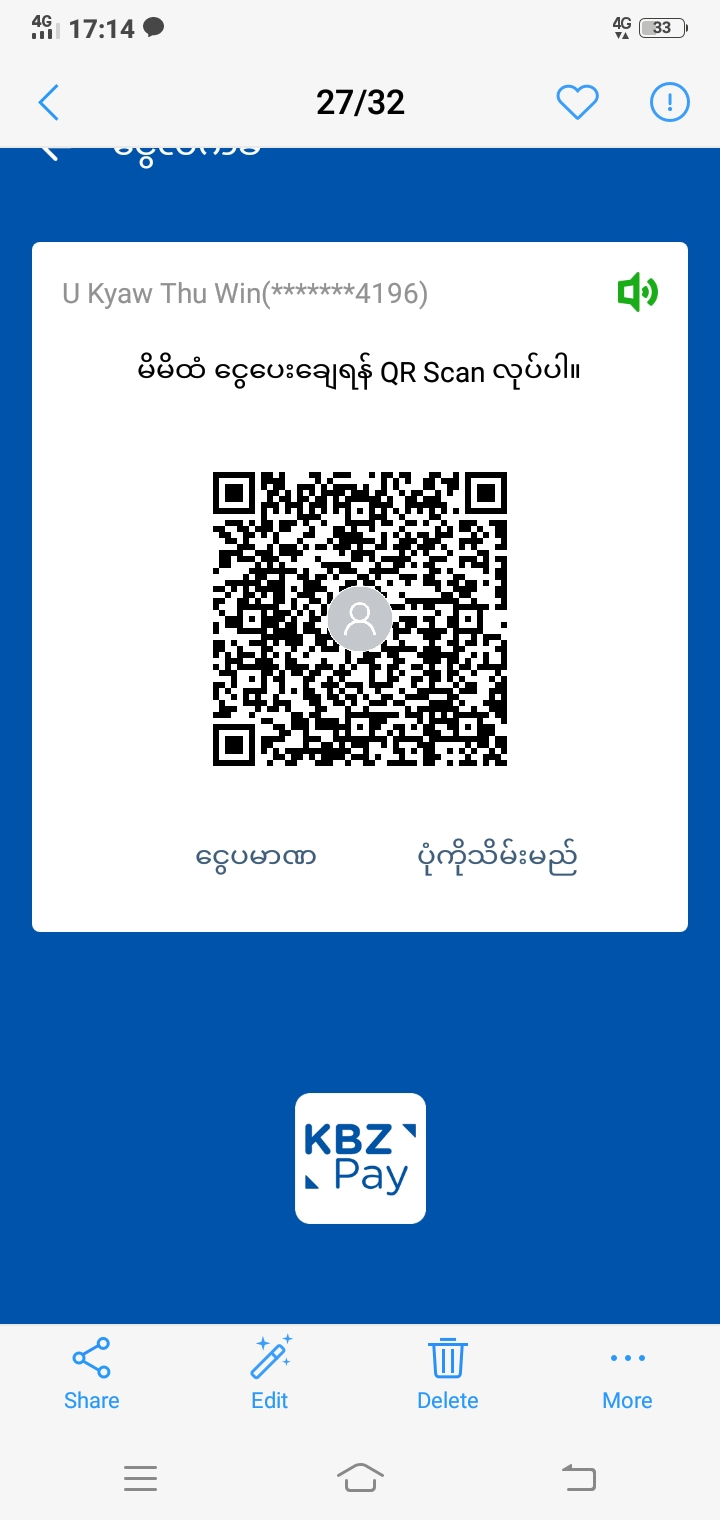The width and height of the screenshot is (720, 1520).
Task: Delete this photo
Action: pos(447,1373)
